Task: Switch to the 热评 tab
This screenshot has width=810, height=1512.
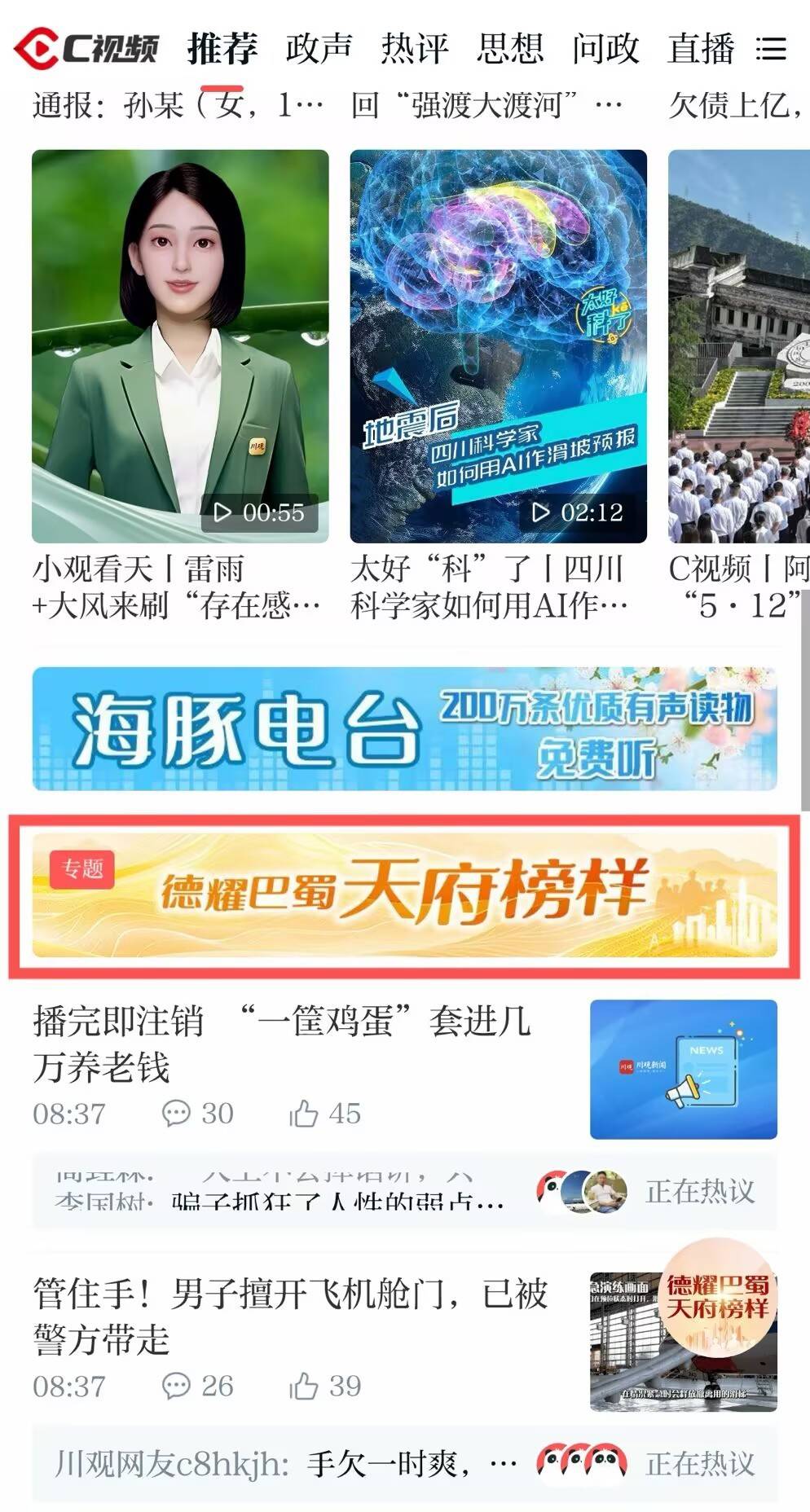Action: [415, 49]
